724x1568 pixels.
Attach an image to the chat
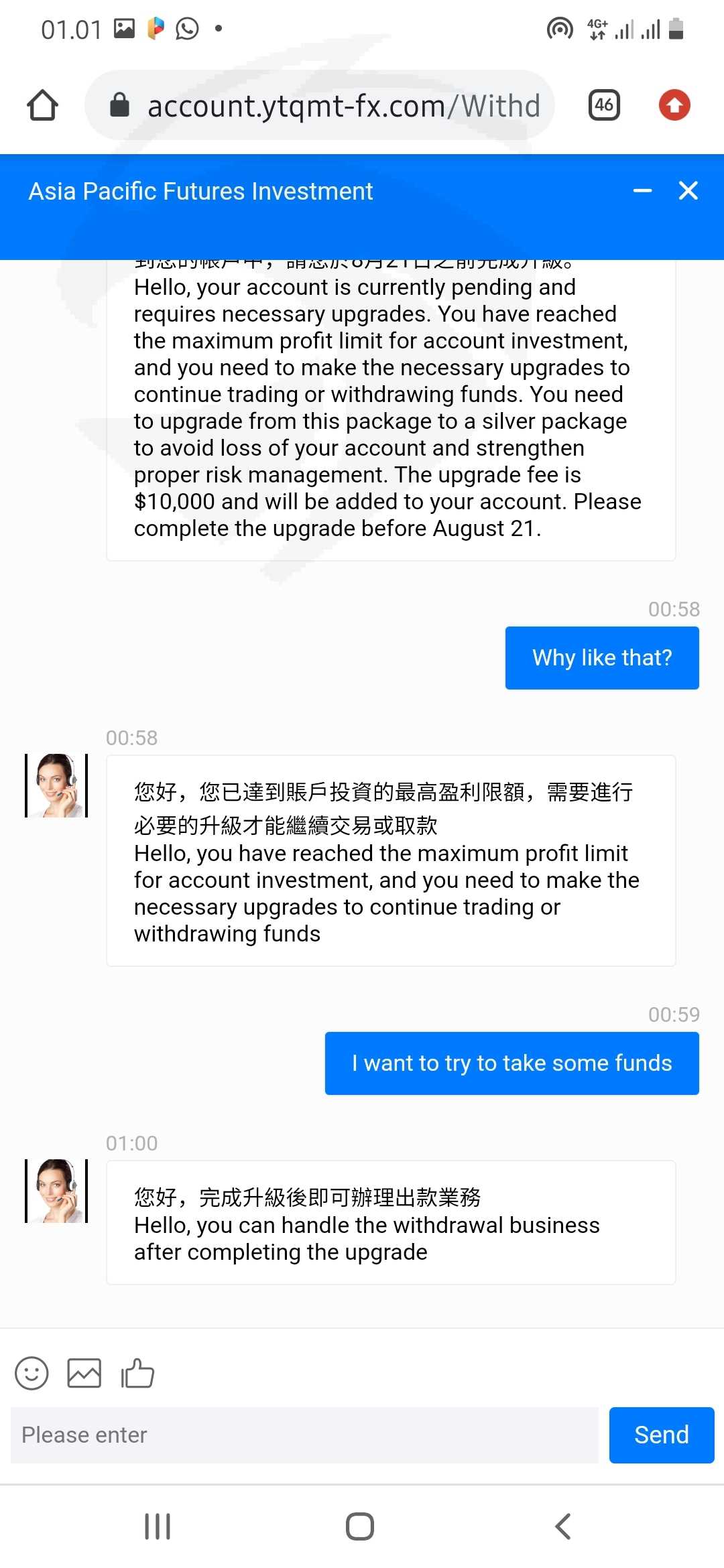point(84,1374)
